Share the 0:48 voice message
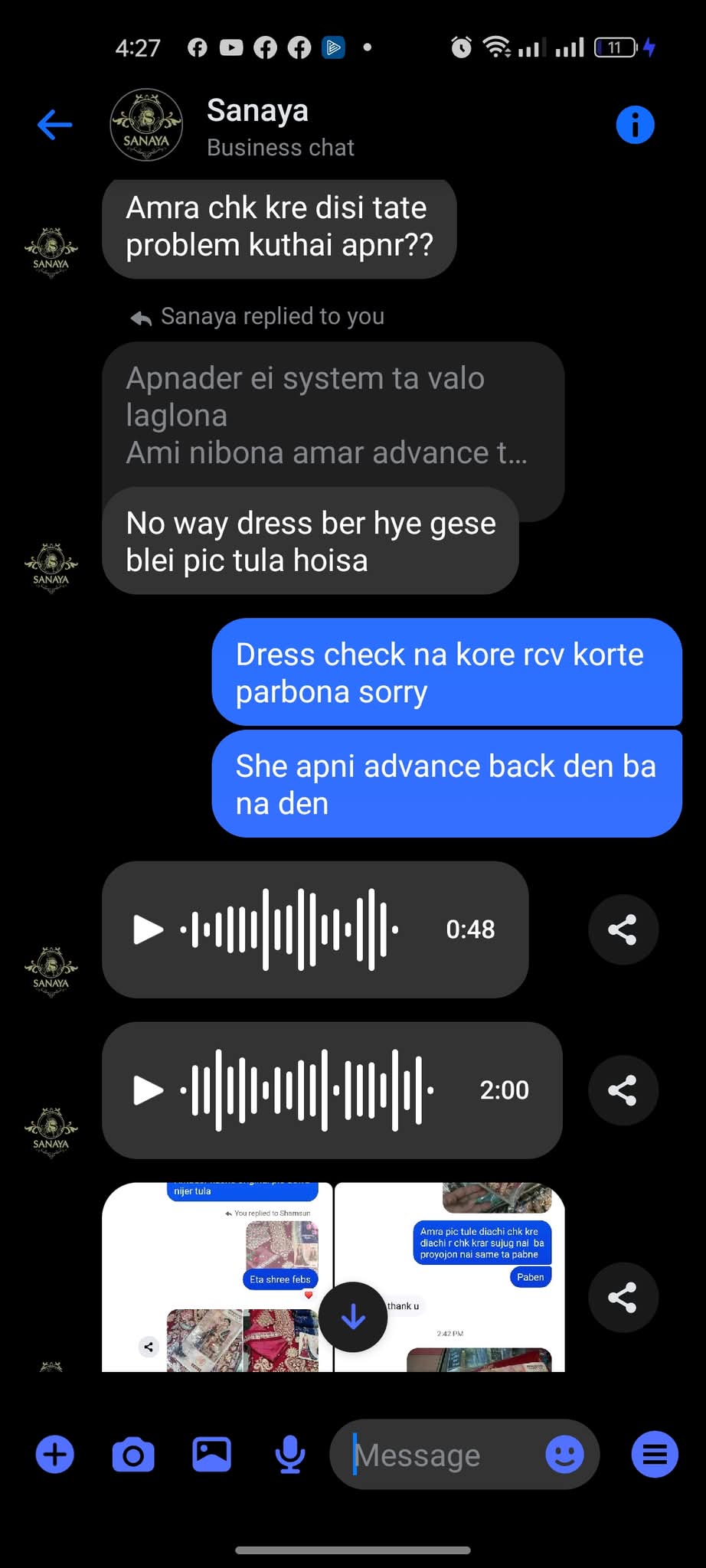This screenshot has width=706, height=1568. [x=623, y=929]
